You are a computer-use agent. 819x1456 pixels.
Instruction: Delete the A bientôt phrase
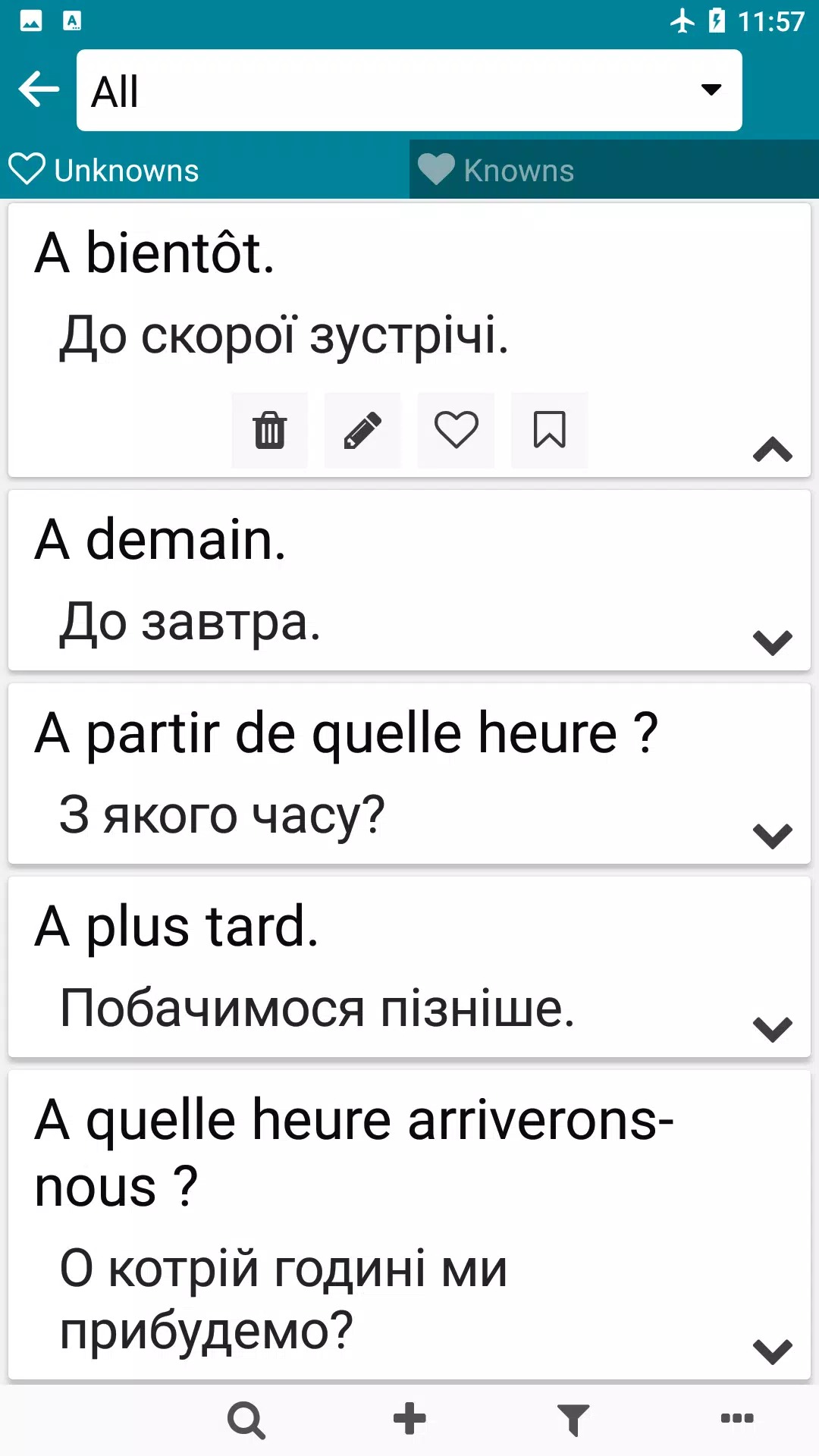269,430
